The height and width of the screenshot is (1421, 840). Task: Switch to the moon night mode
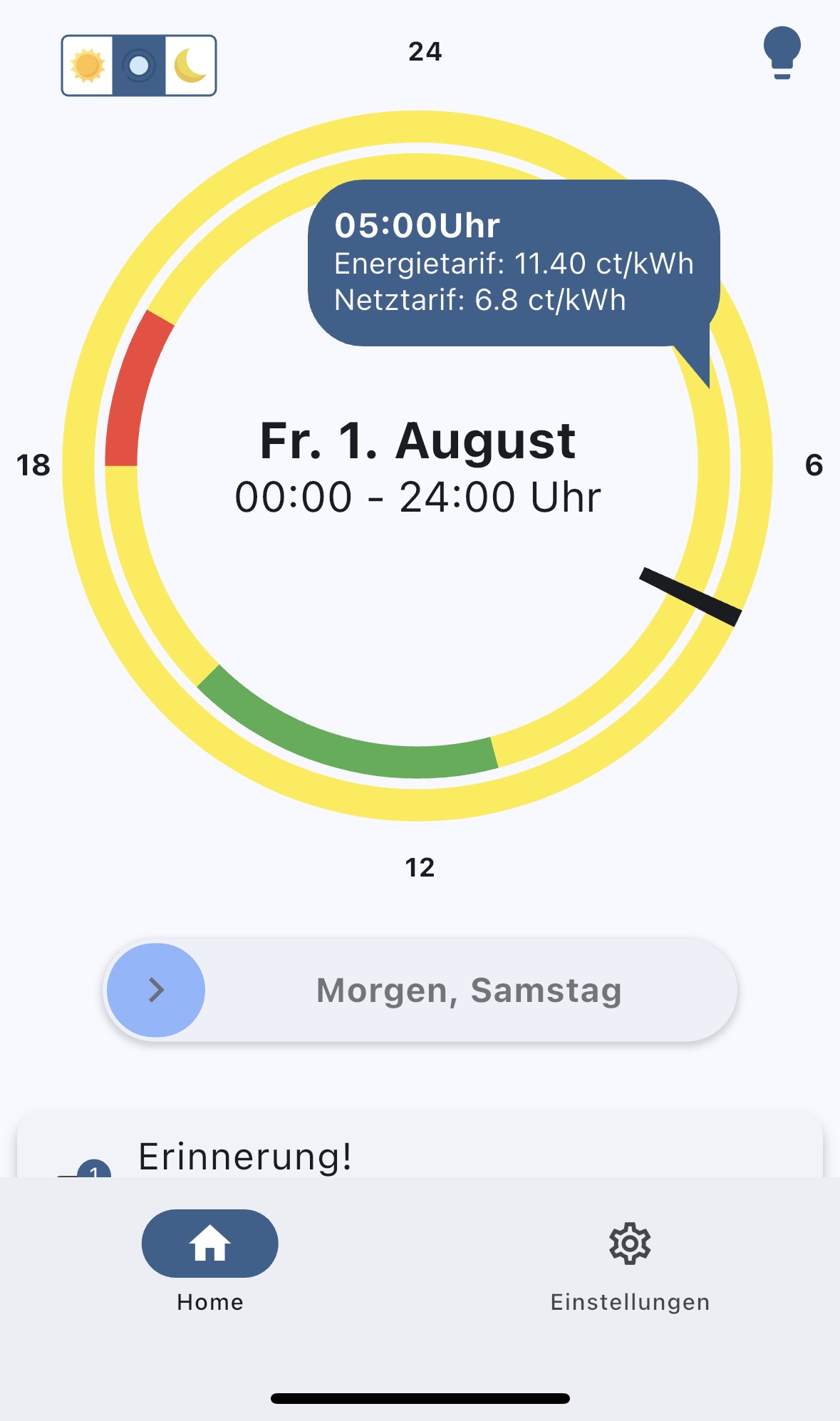[x=190, y=66]
